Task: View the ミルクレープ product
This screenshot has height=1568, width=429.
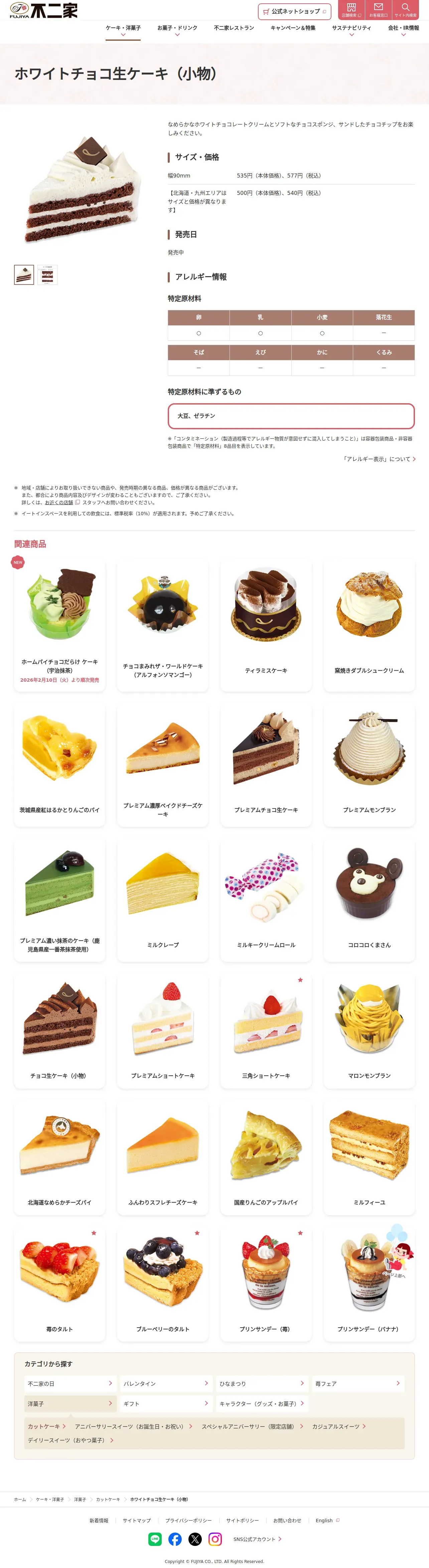Action: click(x=162, y=900)
